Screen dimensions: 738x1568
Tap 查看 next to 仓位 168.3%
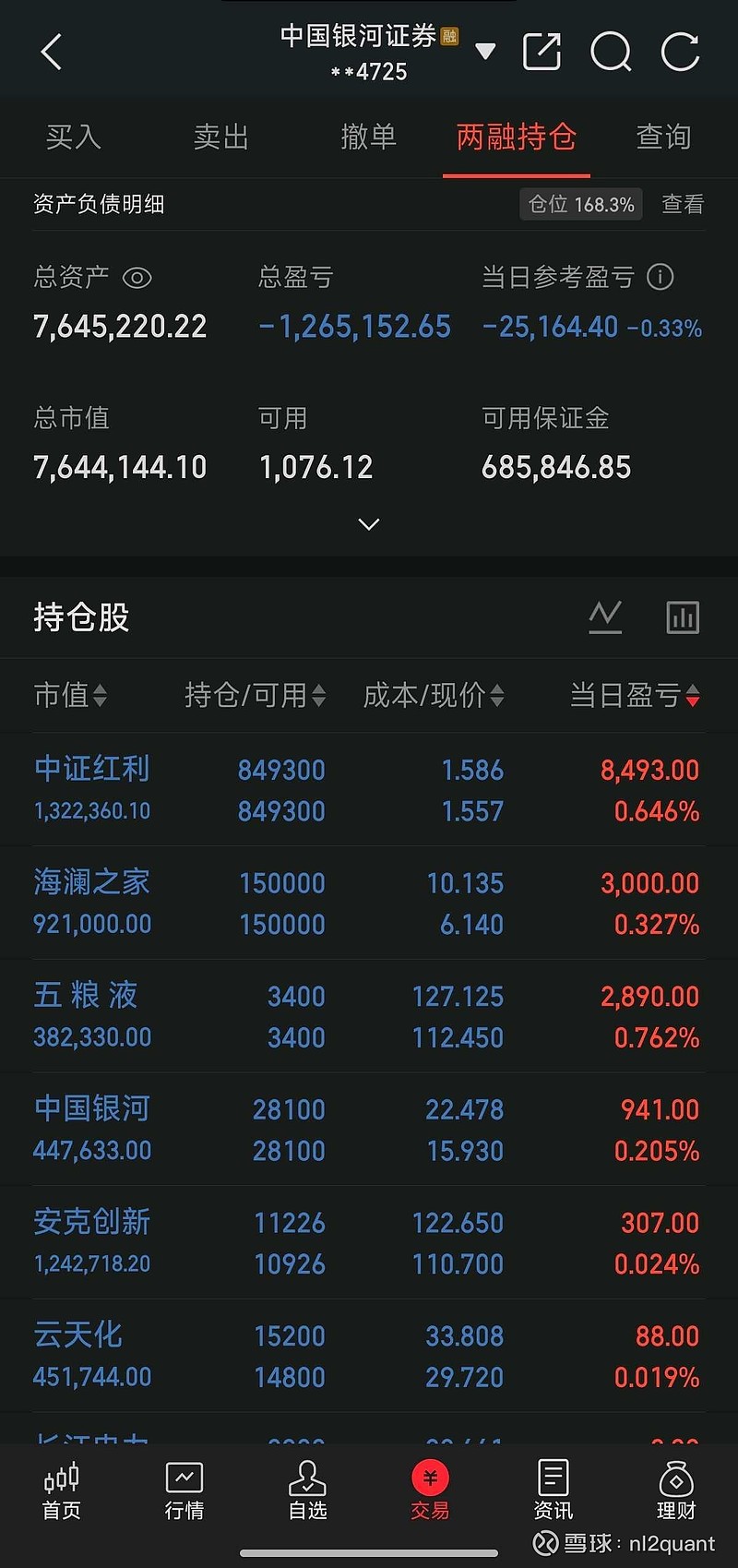681,204
